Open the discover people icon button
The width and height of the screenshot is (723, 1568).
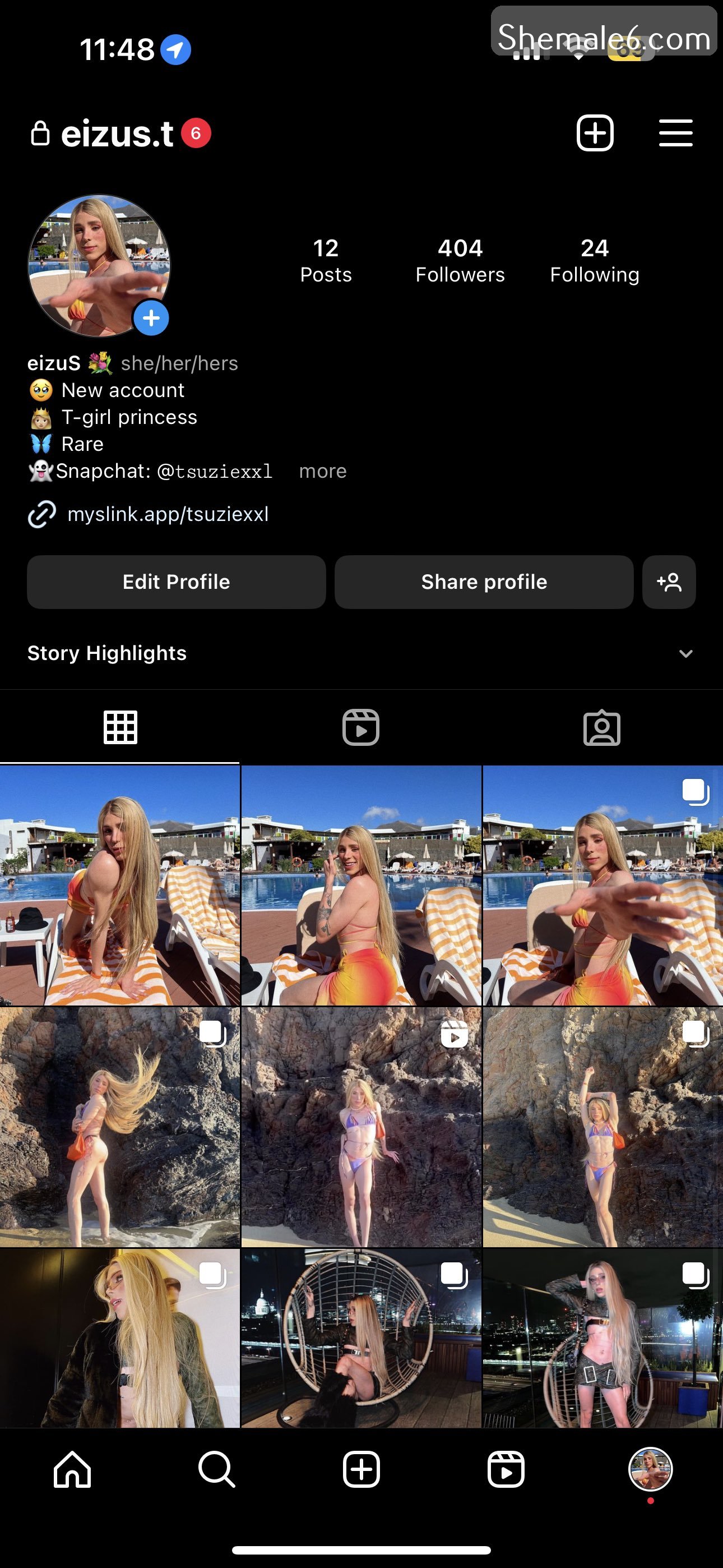tap(669, 582)
